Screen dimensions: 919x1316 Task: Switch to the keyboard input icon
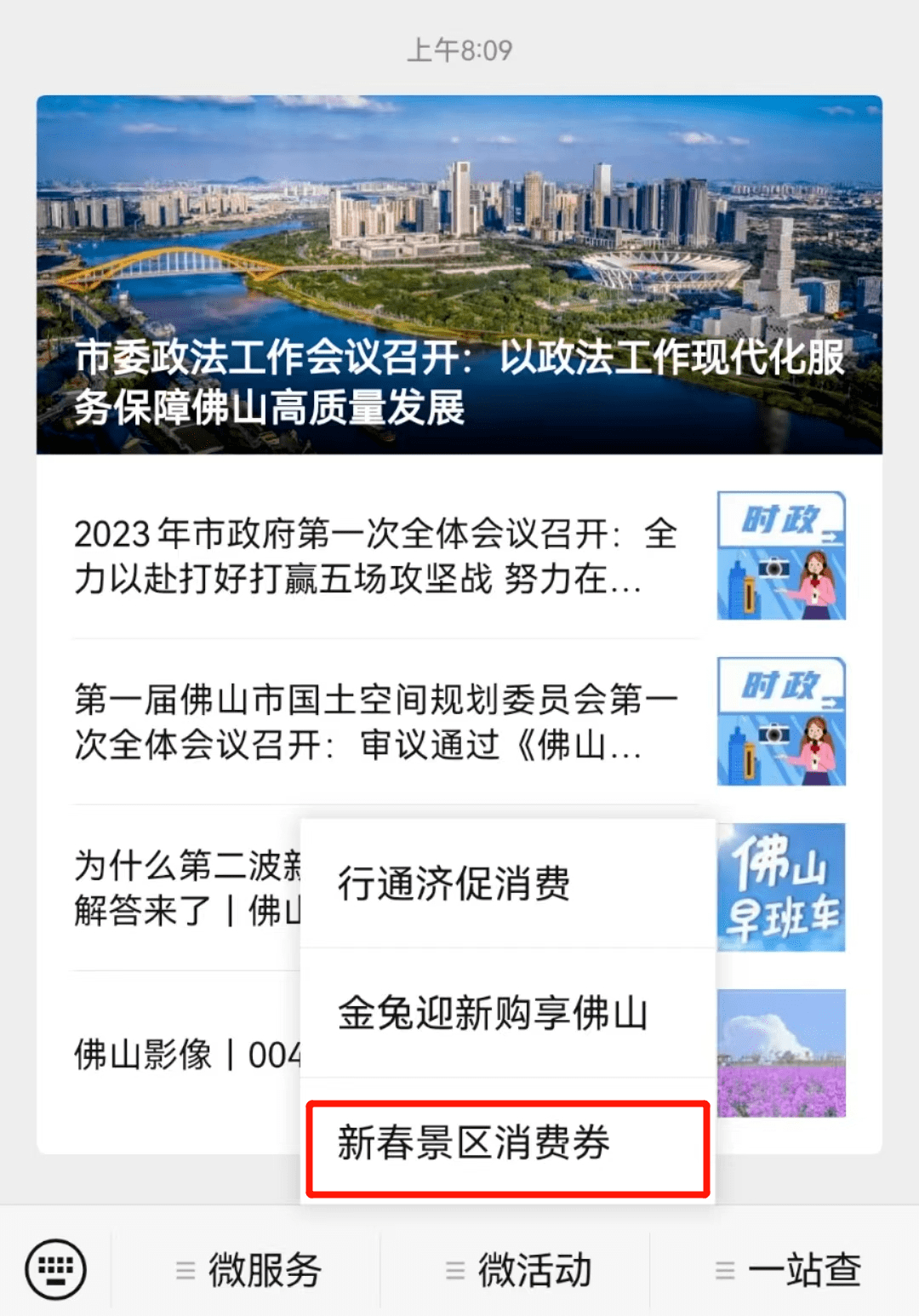pos(56,1268)
